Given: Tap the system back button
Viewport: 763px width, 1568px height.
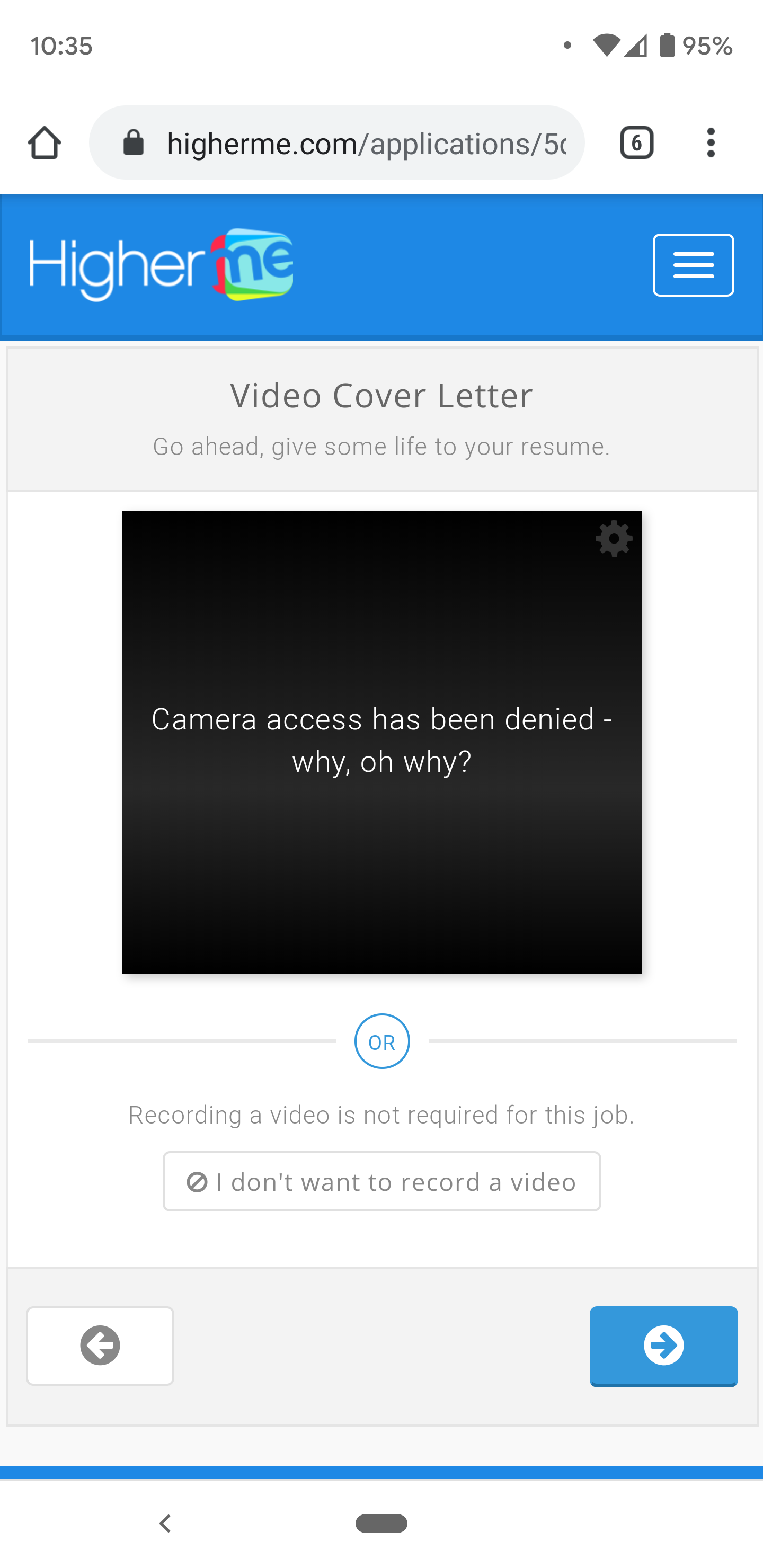Looking at the screenshot, I should [164, 1524].
